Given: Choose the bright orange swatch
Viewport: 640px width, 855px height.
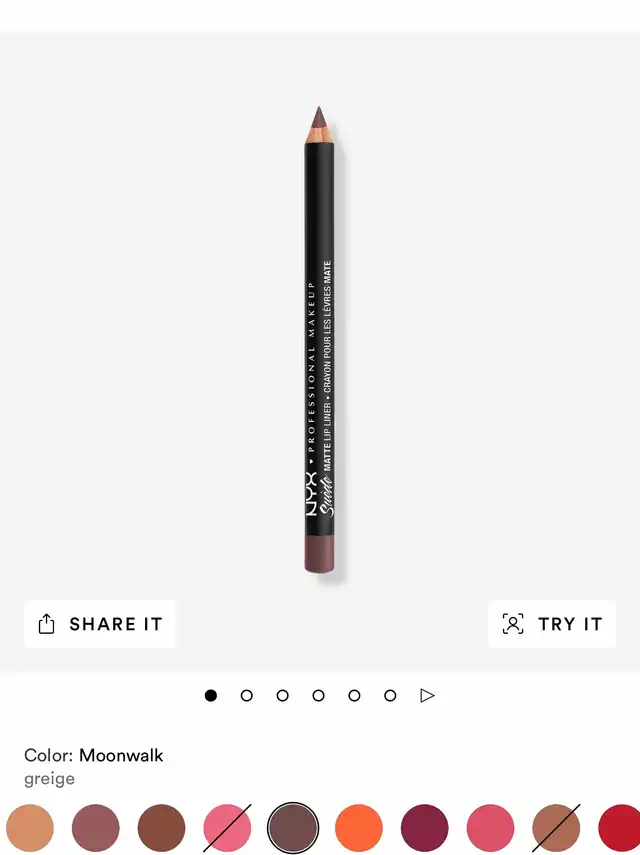Looking at the screenshot, I should (359, 828).
